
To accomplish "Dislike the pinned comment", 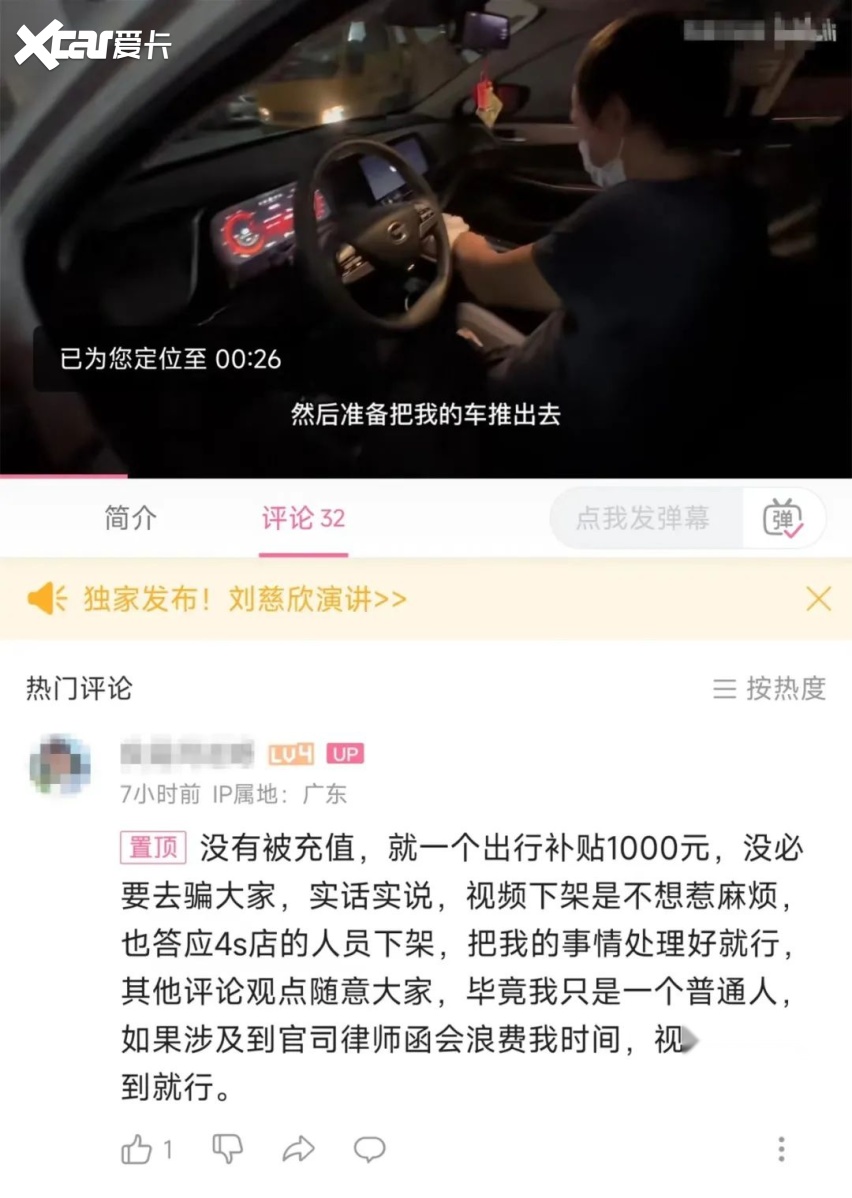I will pos(228,1149).
